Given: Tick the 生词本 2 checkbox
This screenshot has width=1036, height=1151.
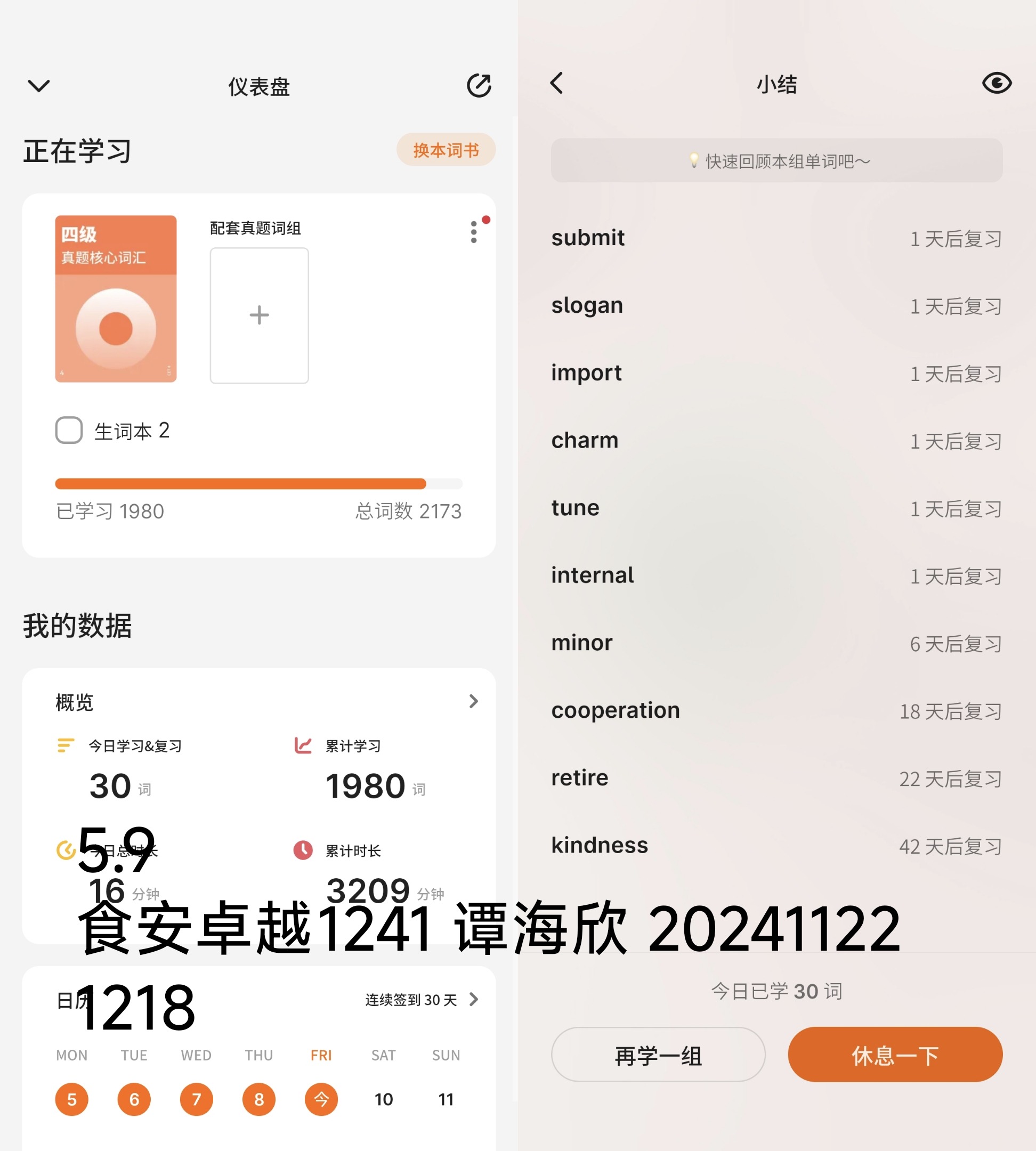Looking at the screenshot, I should (x=69, y=431).
